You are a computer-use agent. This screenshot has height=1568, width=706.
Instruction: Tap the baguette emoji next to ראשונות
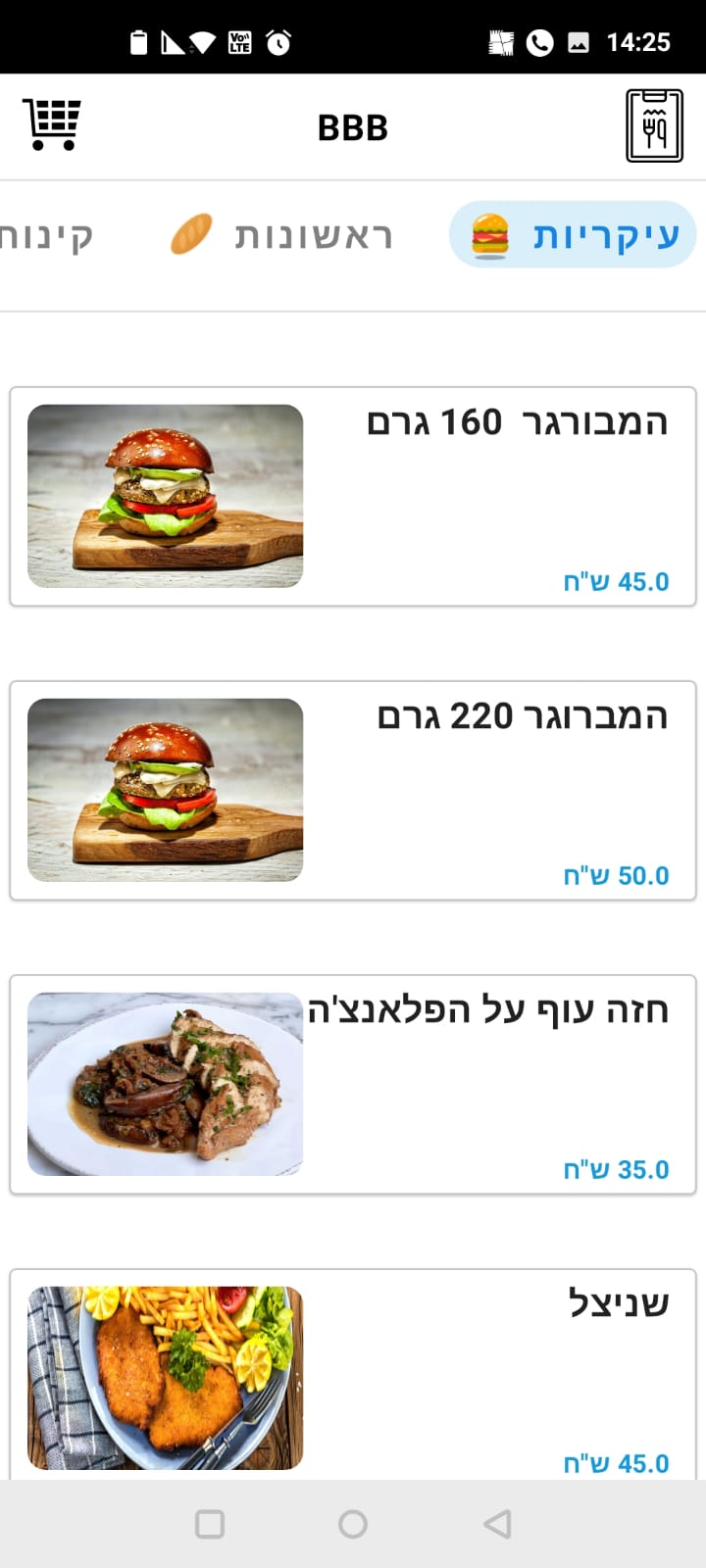click(x=192, y=233)
